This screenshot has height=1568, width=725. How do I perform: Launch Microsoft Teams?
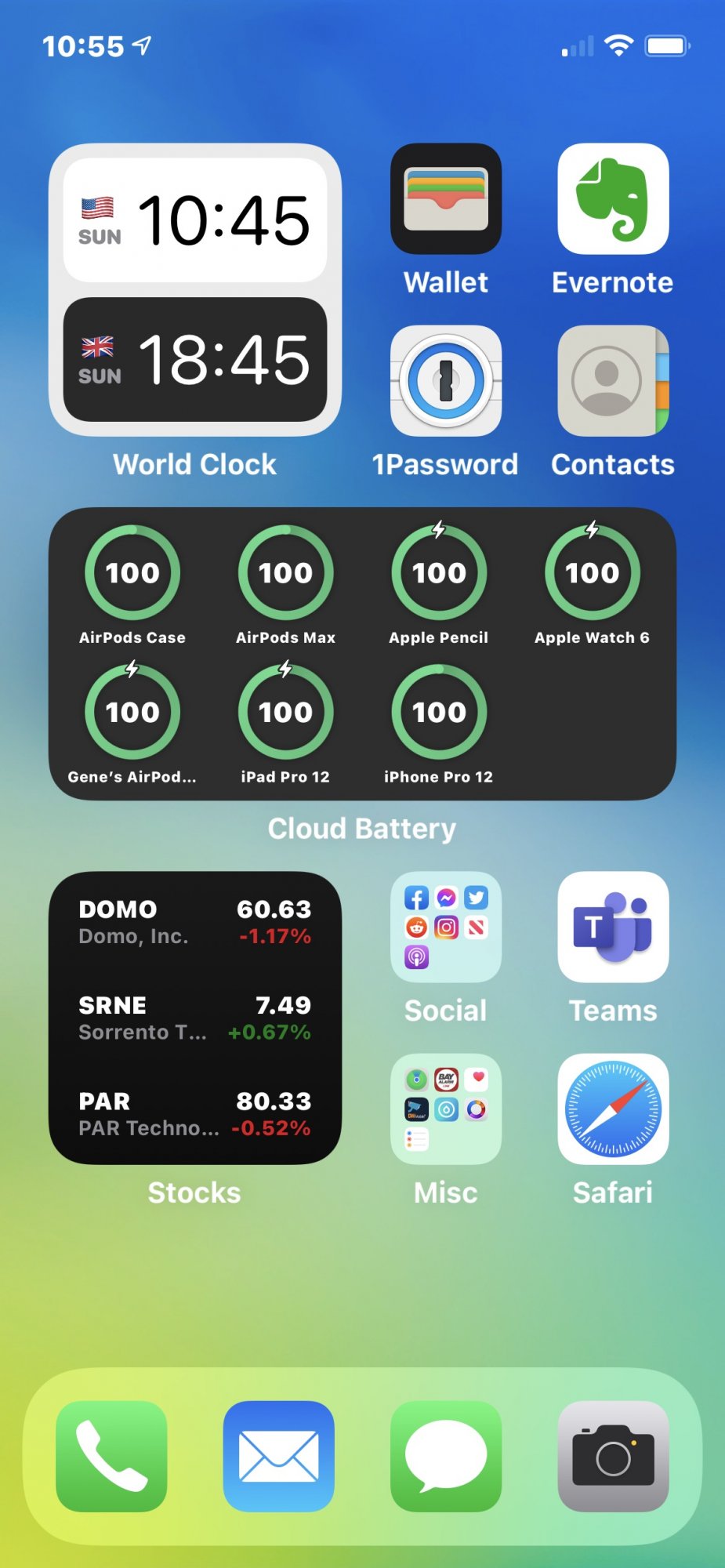click(613, 927)
